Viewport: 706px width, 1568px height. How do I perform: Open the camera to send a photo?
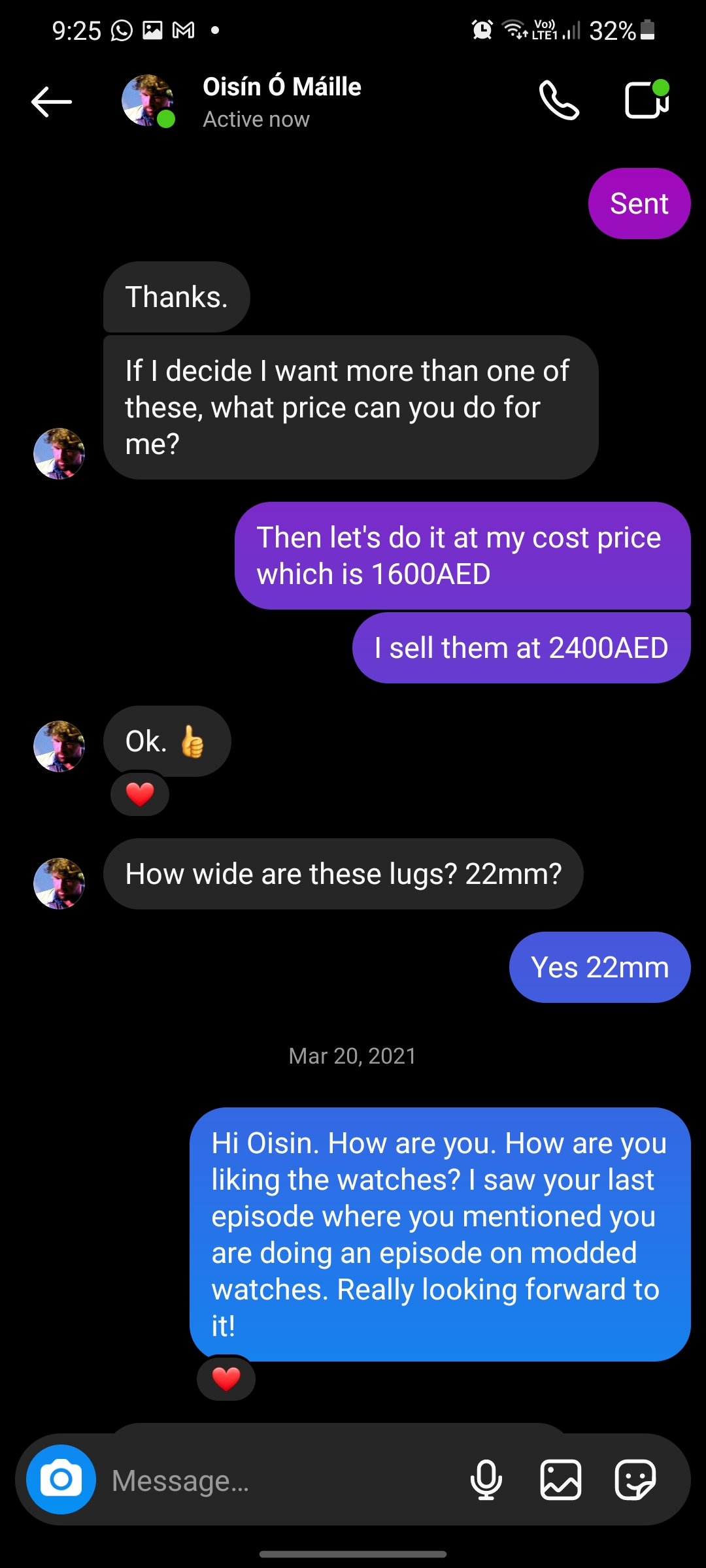(x=61, y=1479)
